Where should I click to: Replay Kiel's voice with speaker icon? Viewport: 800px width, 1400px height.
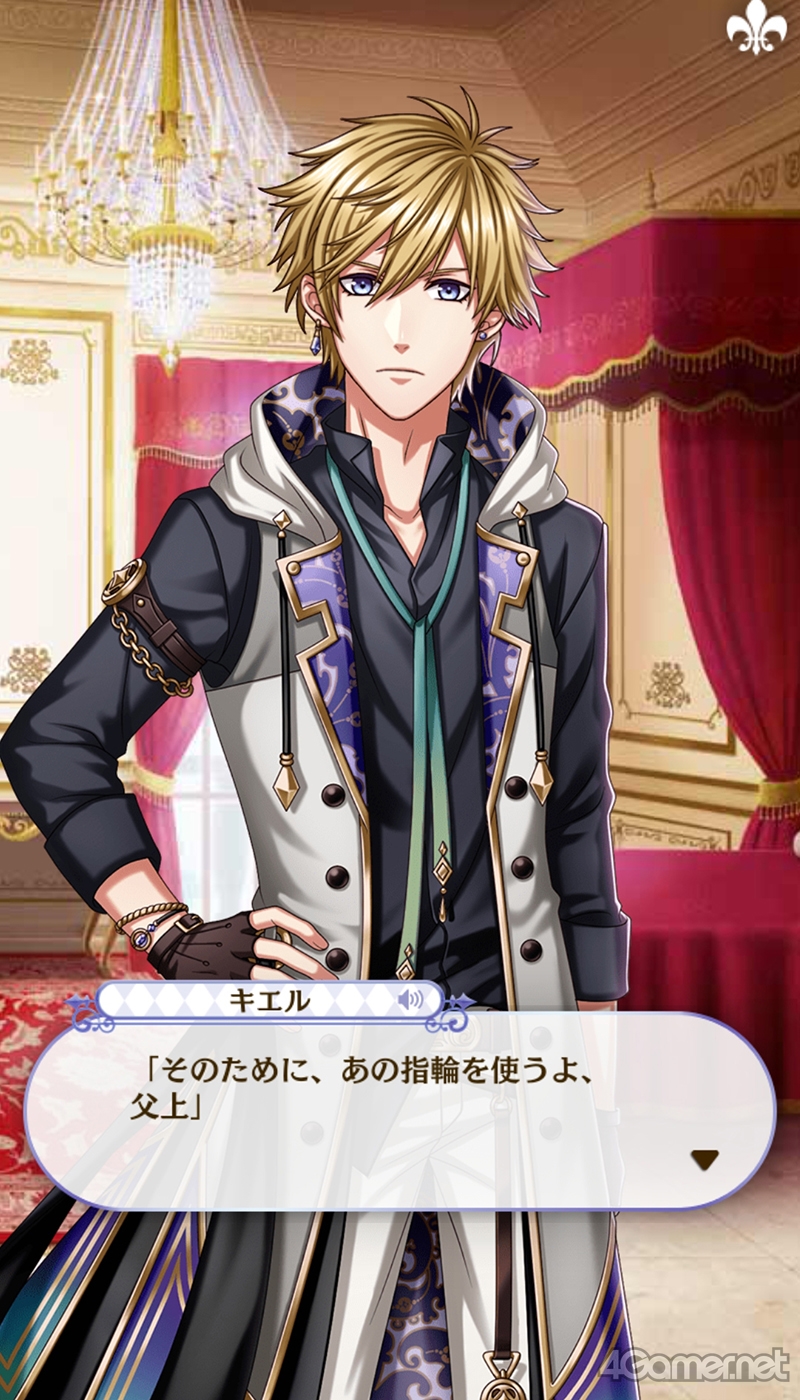click(x=409, y=1000)
